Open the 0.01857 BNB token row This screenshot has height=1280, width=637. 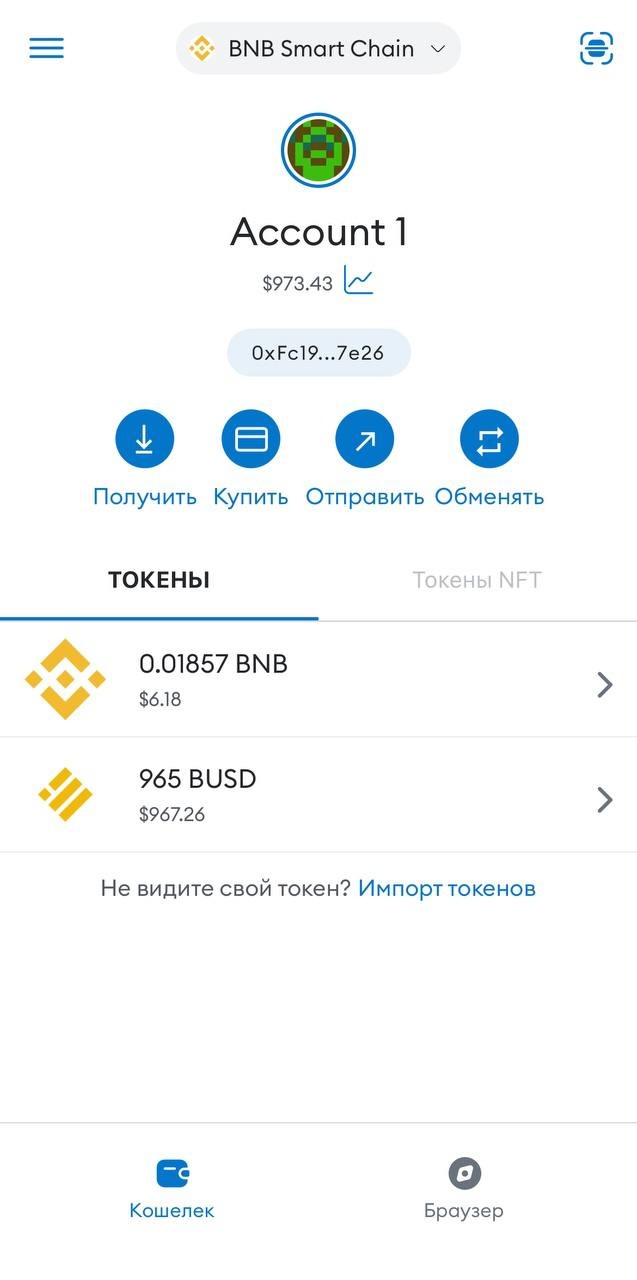coord(318,680)
